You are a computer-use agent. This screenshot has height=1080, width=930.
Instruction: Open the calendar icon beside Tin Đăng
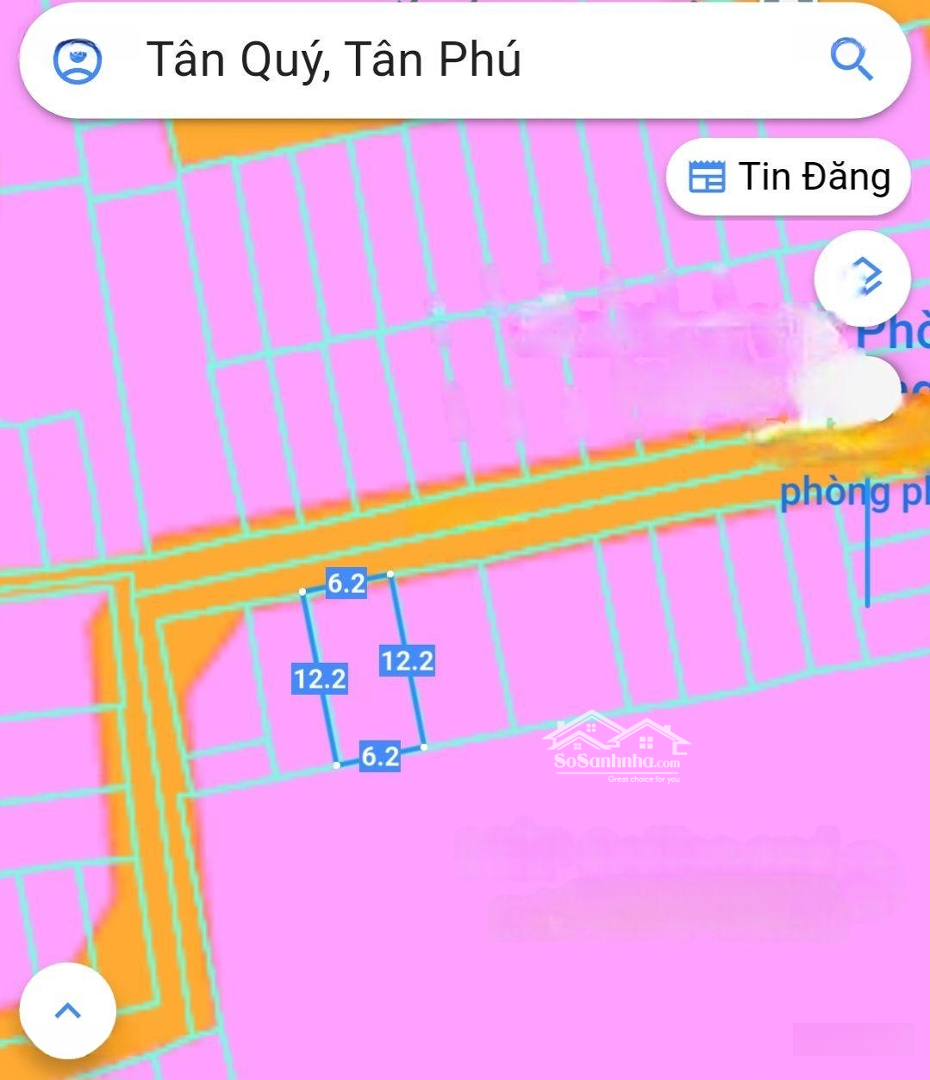click(x=710, y=176)
